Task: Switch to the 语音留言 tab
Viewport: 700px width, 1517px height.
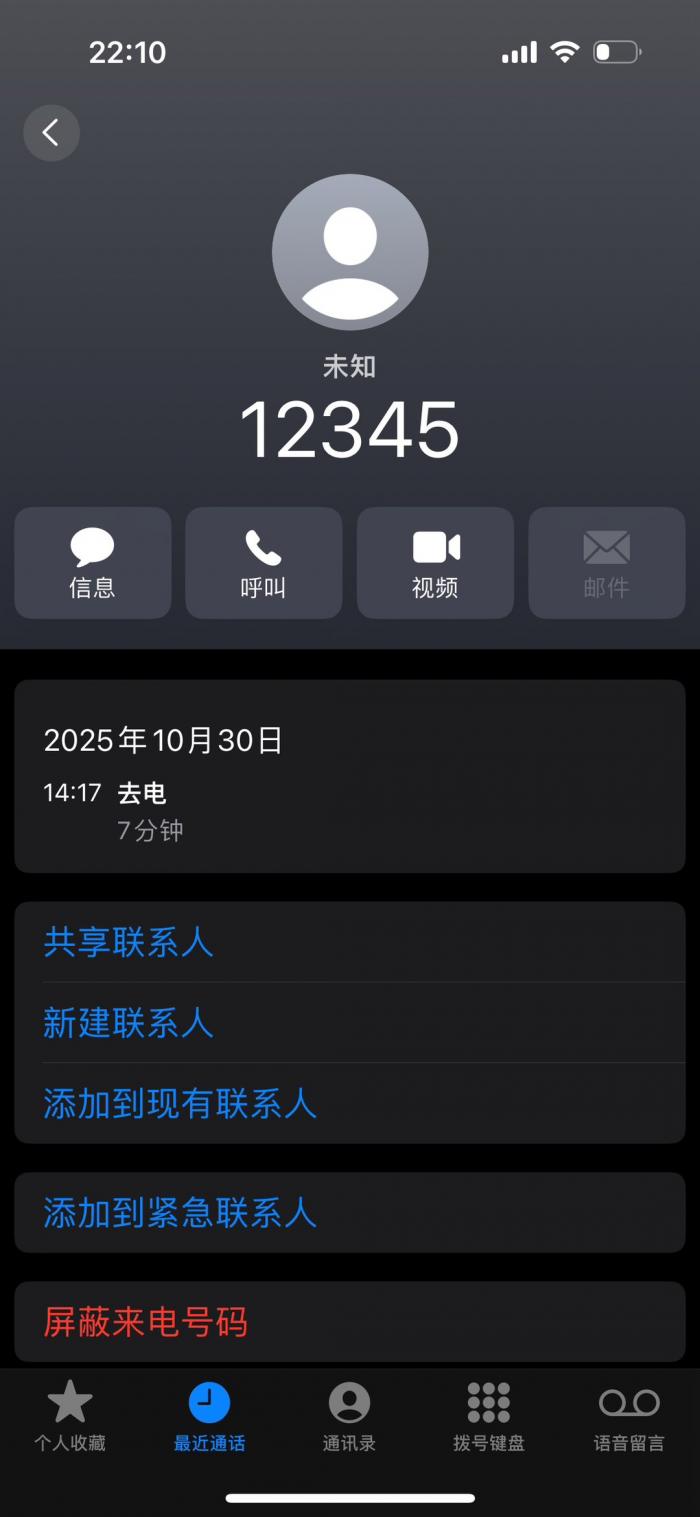Action: point(629,1415)
